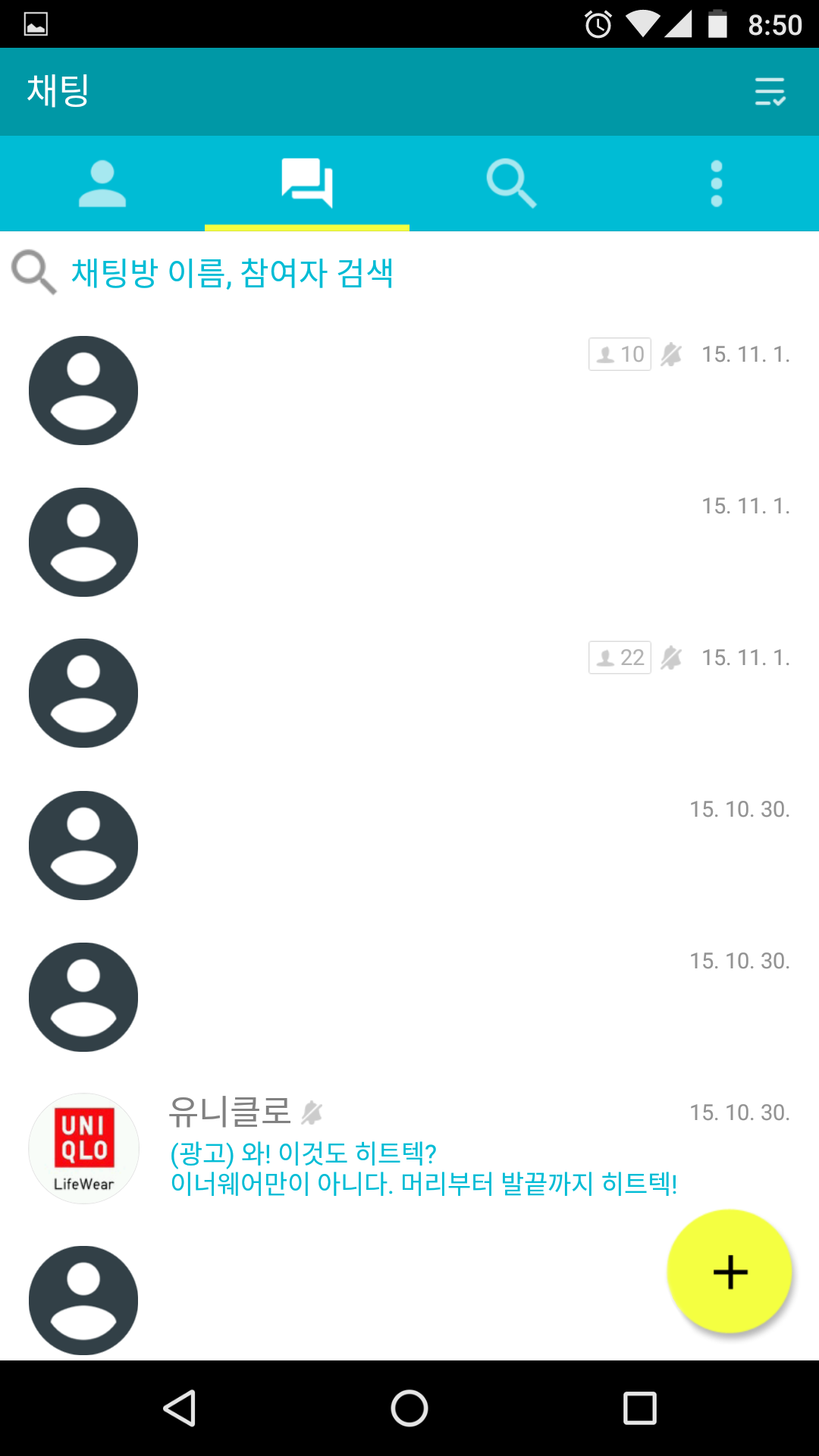Go back using the system back button
The width and height of the screenshot is (819, 1456).
tap(180, 1408)
